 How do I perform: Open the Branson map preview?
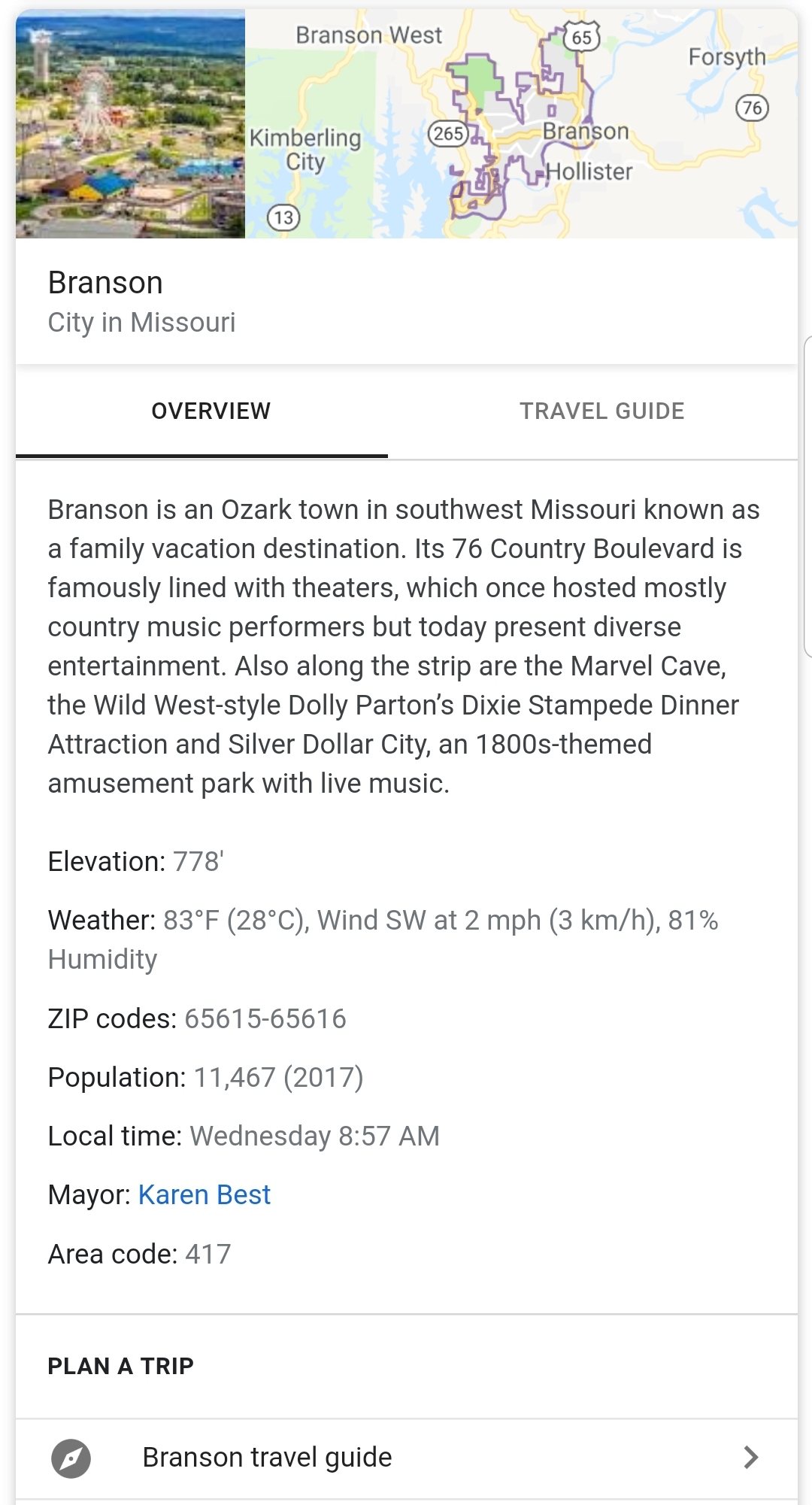[x=522, y=123]
